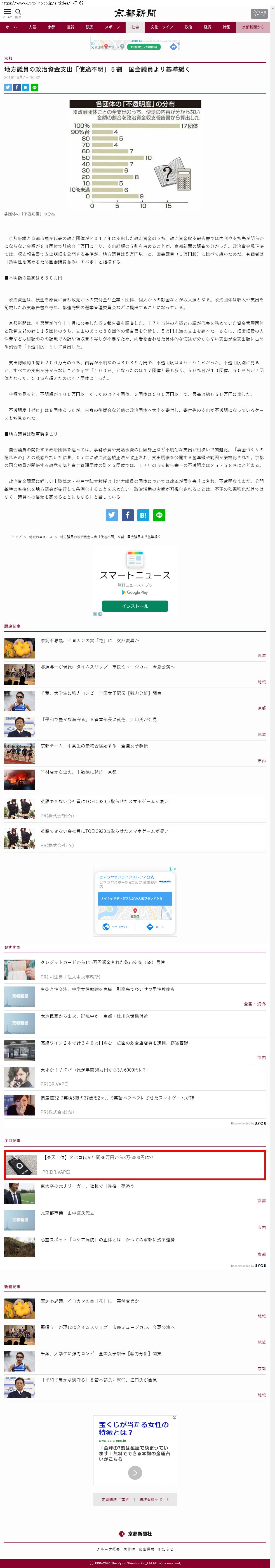This screenshot has height=1568, width=275.
Task: Follow the トップ breadcrumb link
Action: click(17, 537)
